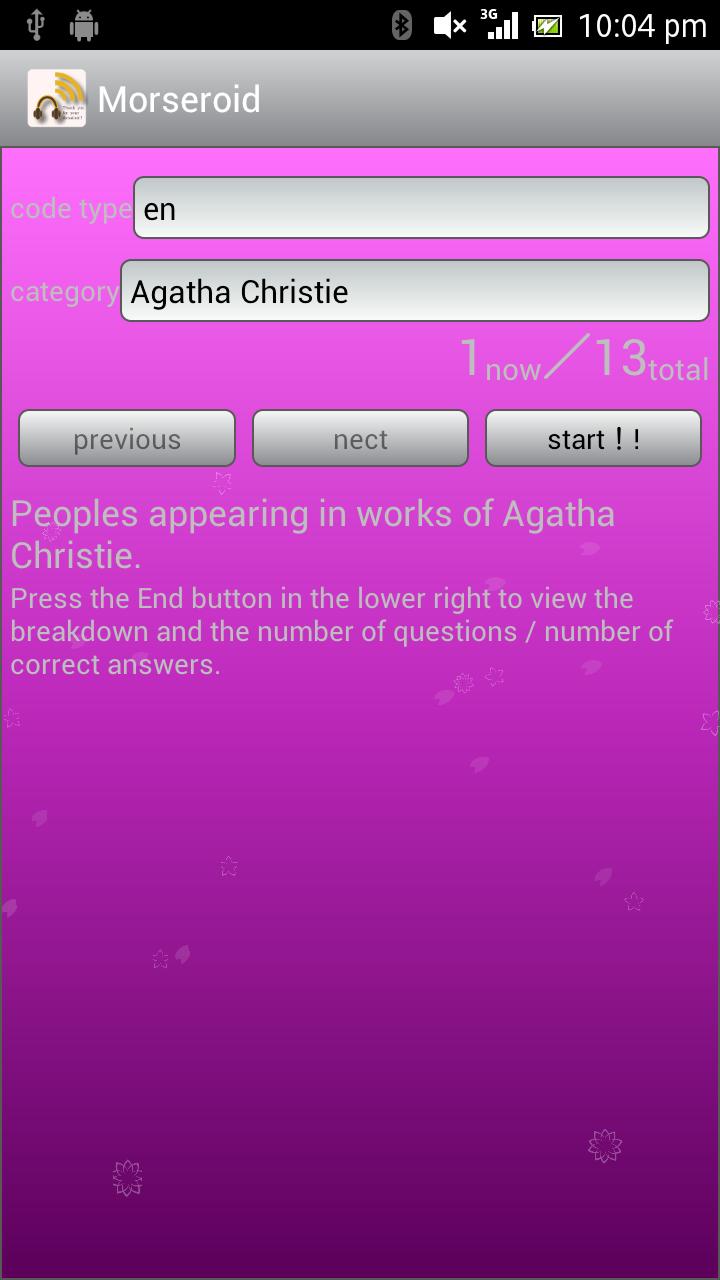
Task: Hit the start !! button
Action: pyautogui.click(x=593, y=439)
